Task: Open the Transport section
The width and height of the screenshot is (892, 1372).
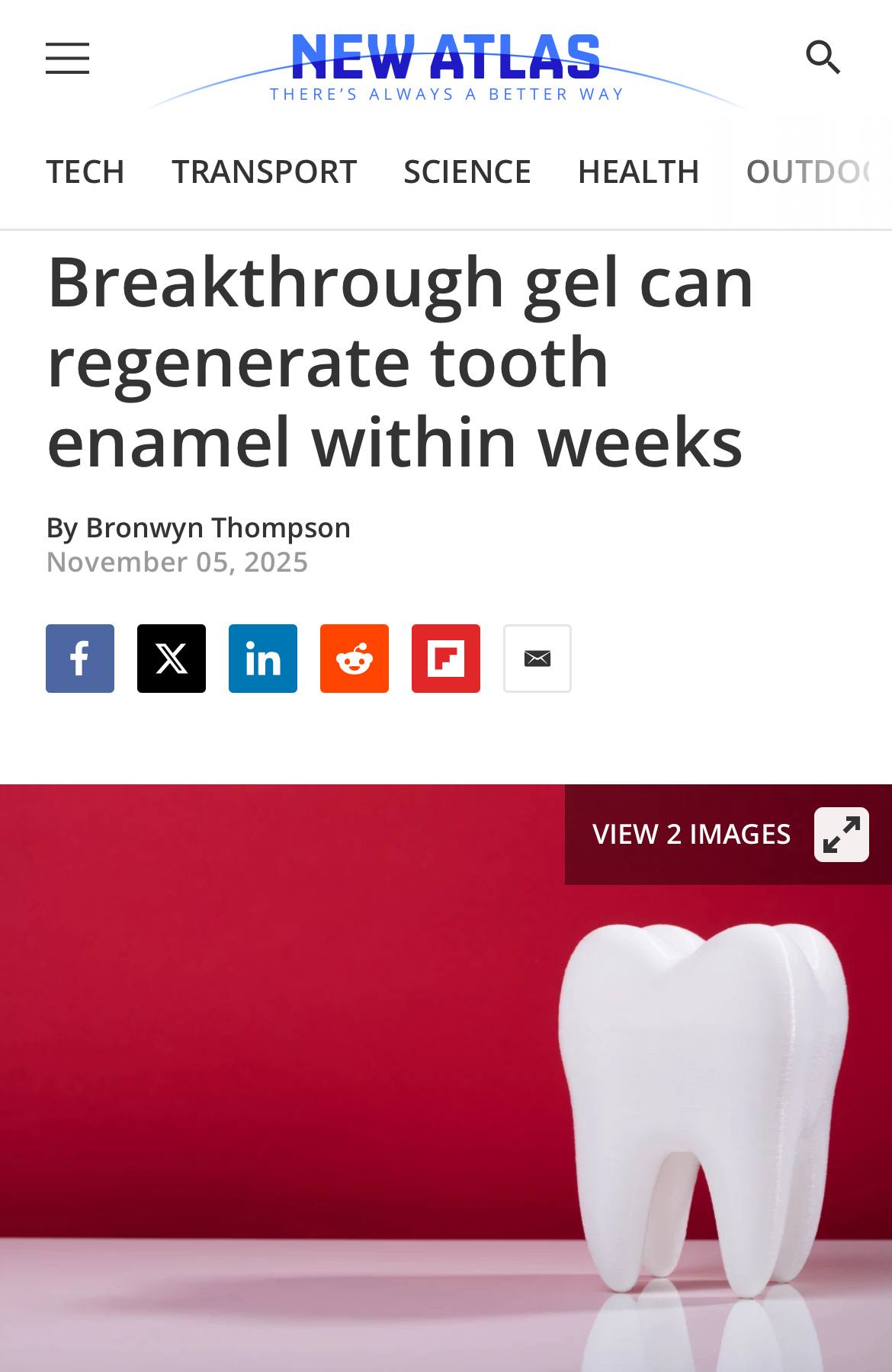Action: coord(264,171)
